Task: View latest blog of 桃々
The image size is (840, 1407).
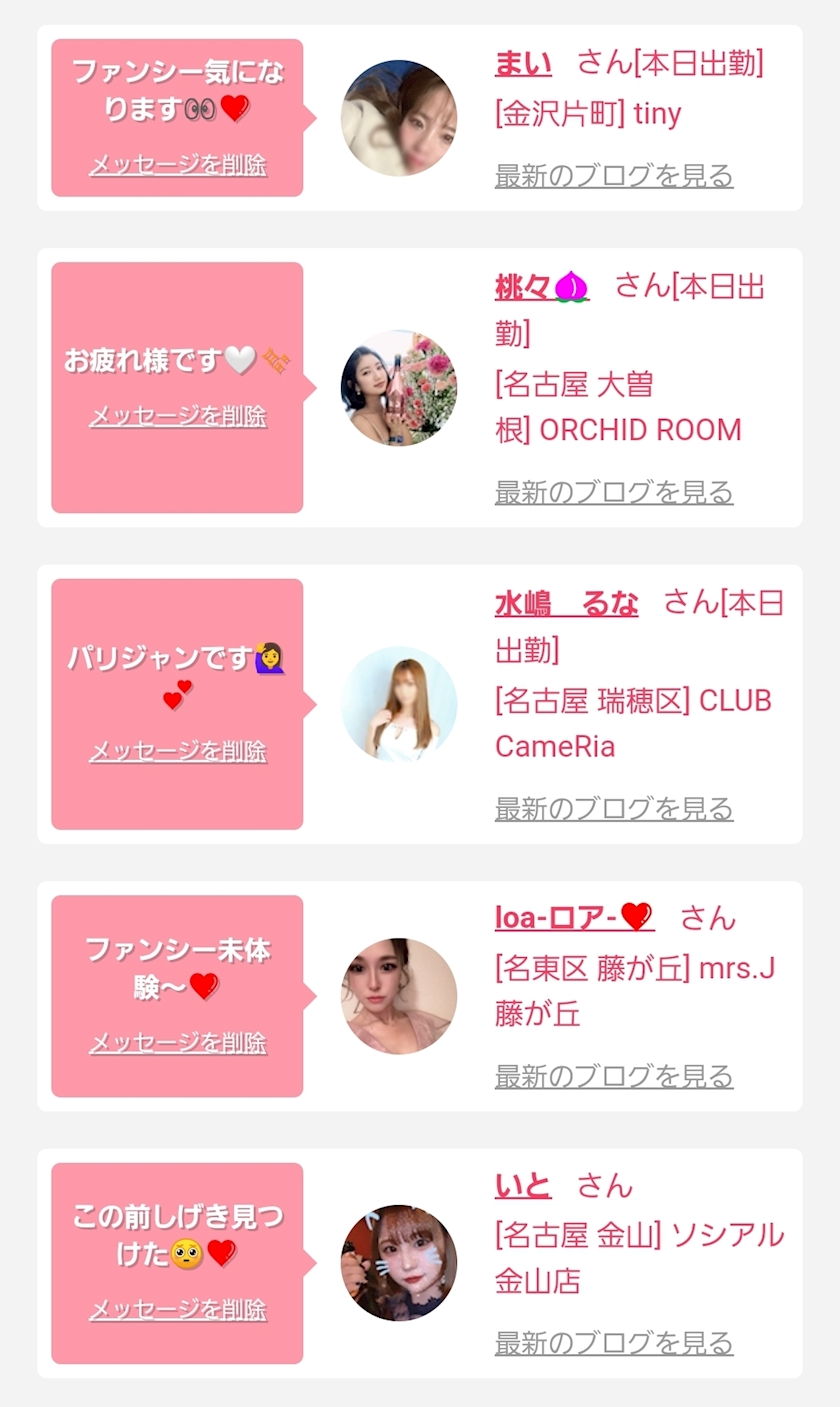Action: point(614,492)
